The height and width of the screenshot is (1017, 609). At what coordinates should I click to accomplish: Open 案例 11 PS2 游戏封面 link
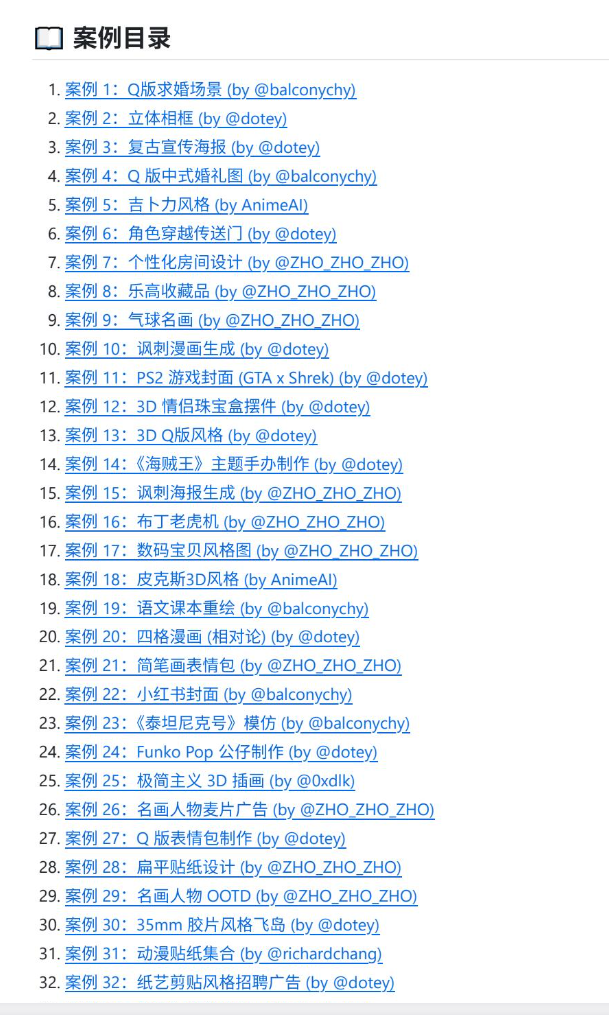point(246,377)
